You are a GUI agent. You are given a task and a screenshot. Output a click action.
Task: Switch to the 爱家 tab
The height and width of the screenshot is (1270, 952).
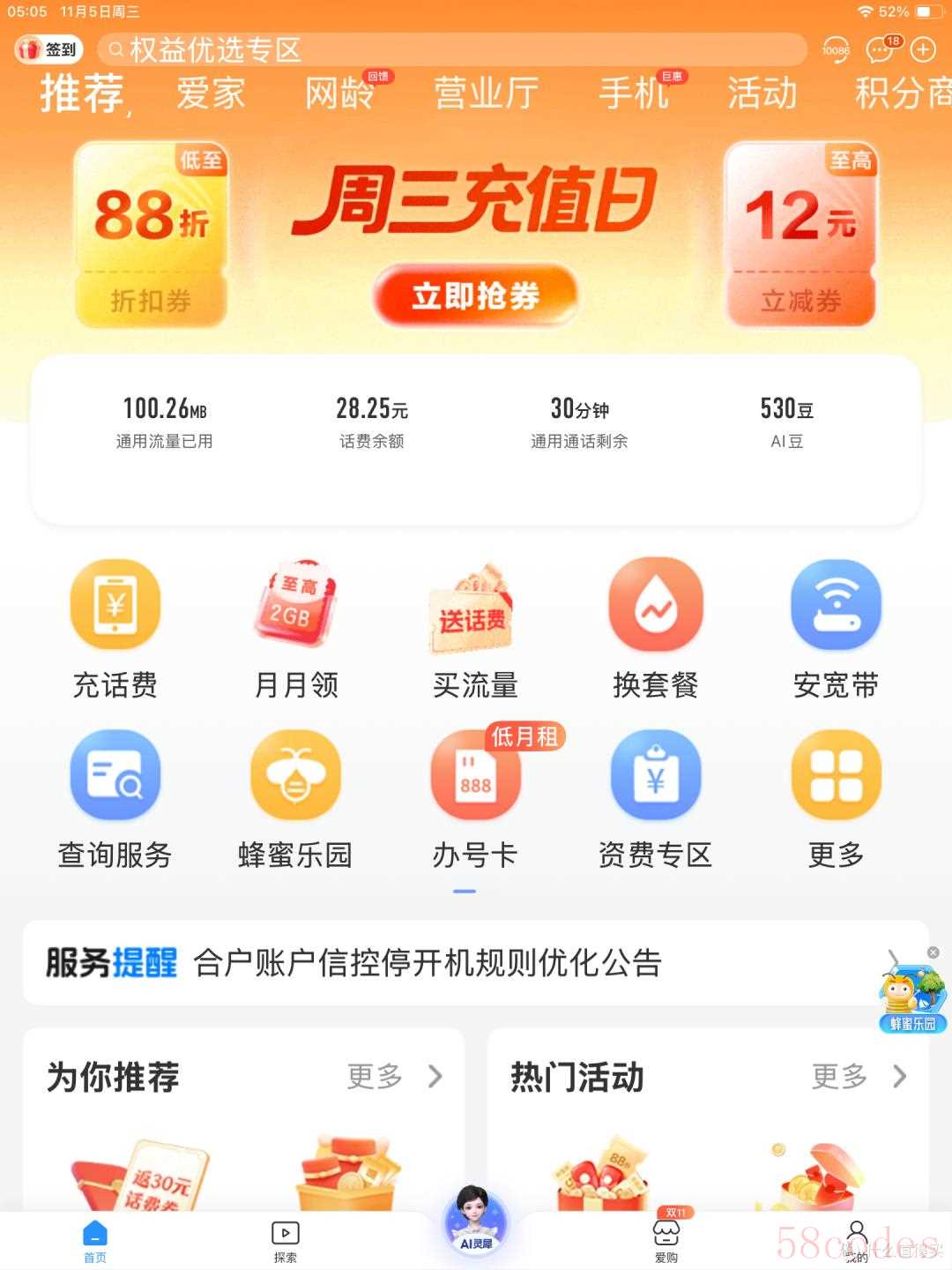click(x=210, y=93)
